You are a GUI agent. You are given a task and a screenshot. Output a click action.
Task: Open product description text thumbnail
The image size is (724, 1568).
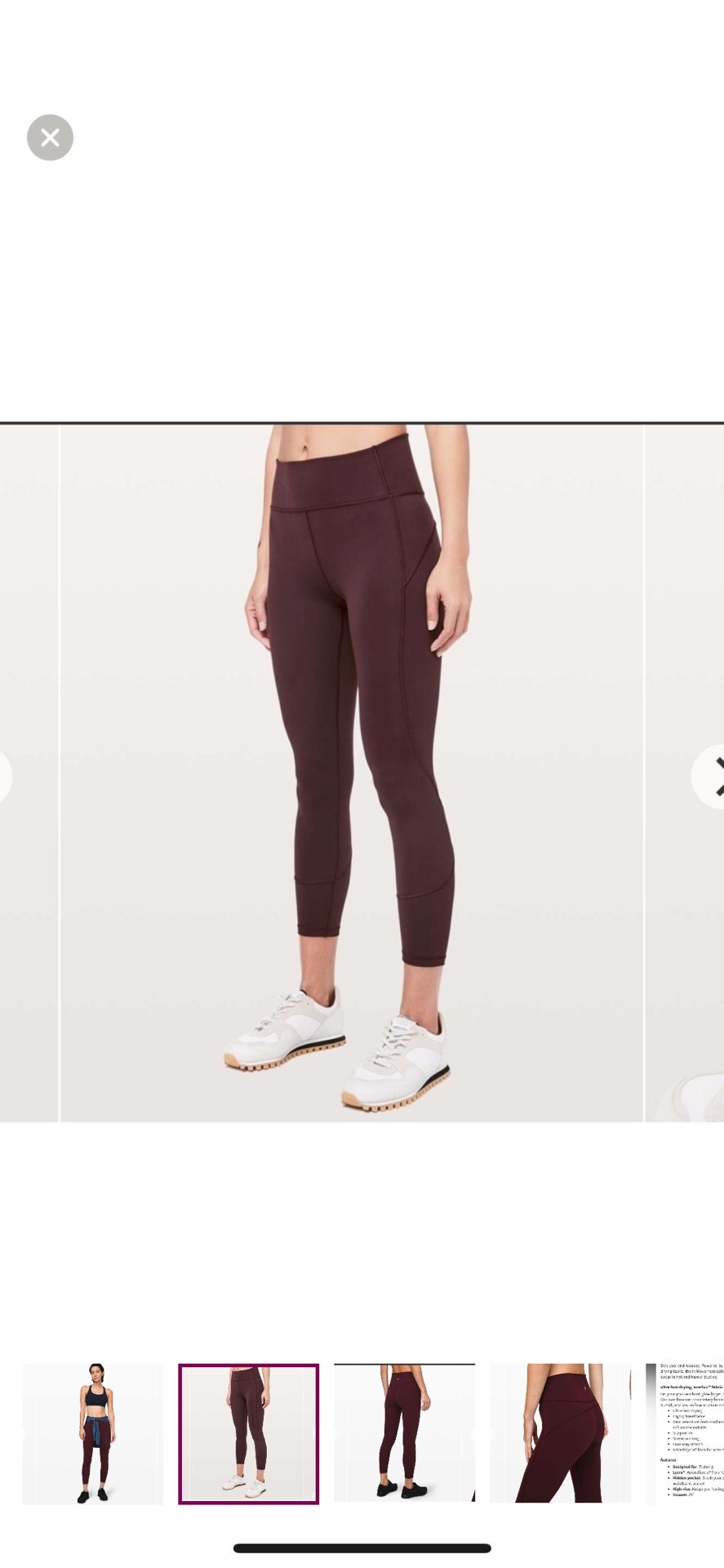tap(685, 1433)
